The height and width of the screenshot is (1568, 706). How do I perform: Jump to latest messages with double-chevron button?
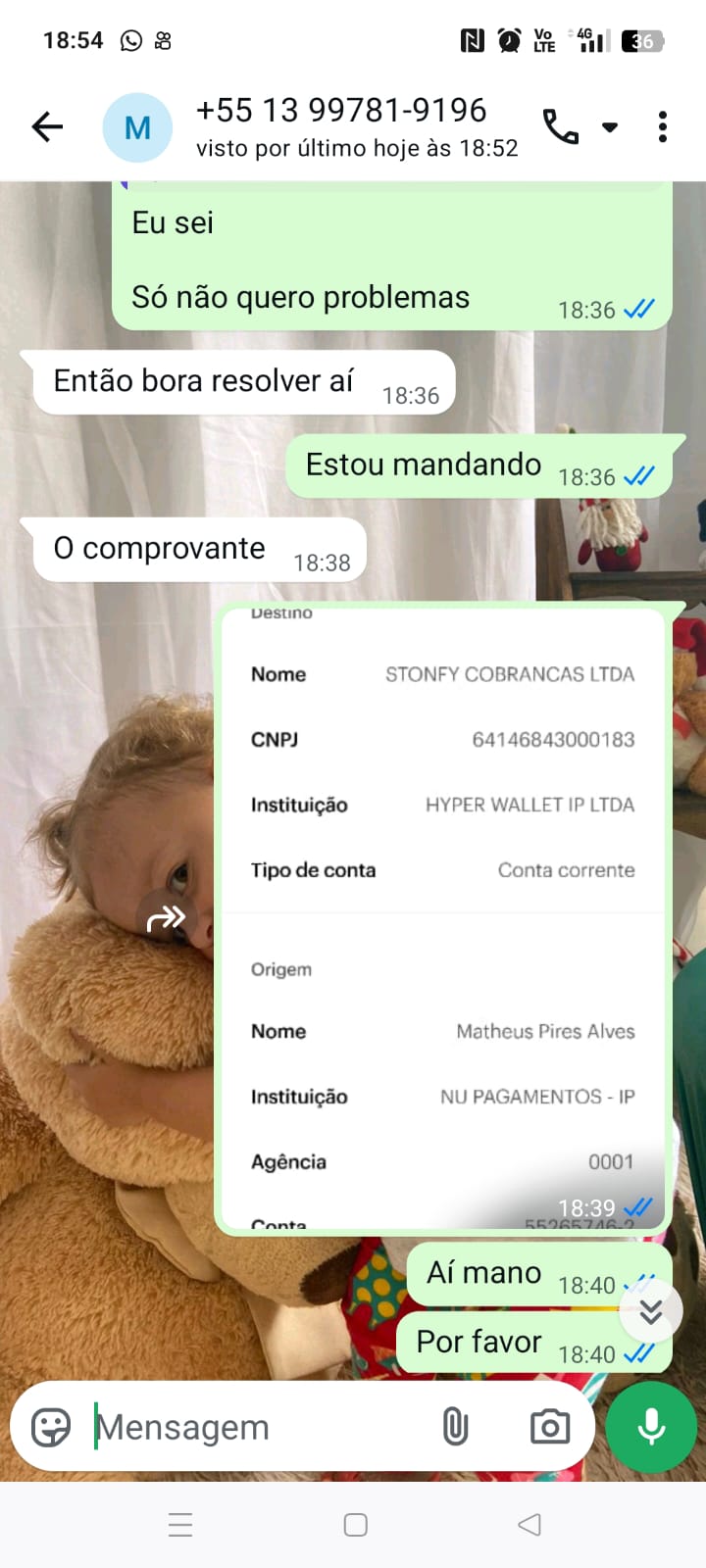pos(650,1311)
